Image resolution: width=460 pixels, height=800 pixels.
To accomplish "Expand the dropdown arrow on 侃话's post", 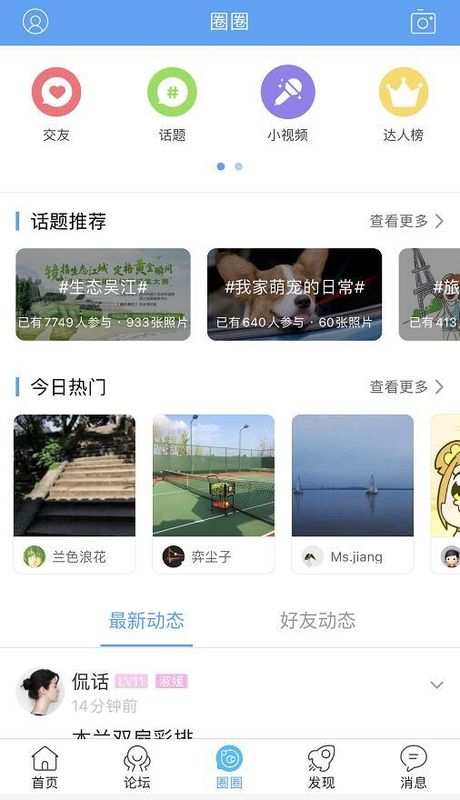I will coord(437,685).
